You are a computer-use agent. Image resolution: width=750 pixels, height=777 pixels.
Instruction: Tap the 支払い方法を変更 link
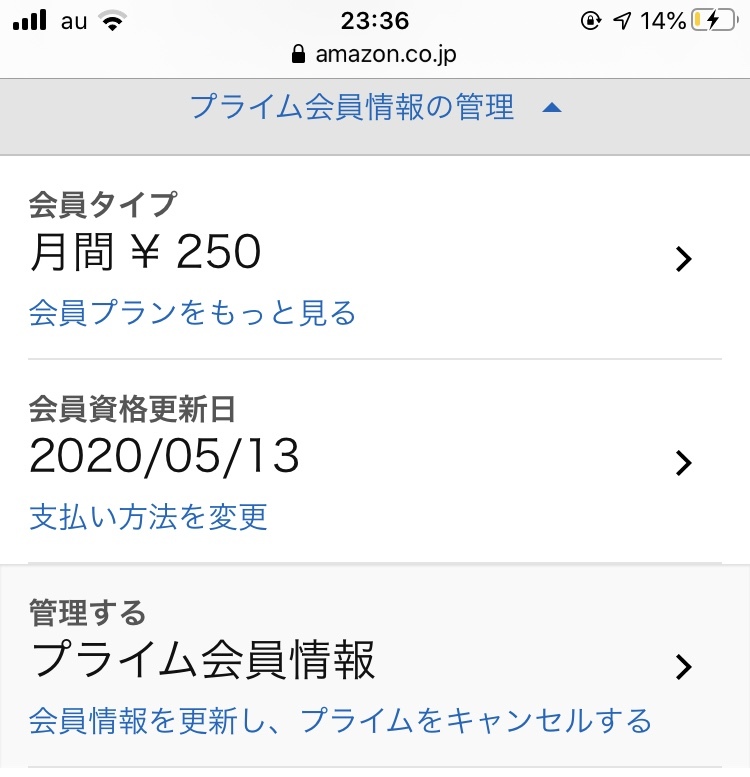click(148, 517)
